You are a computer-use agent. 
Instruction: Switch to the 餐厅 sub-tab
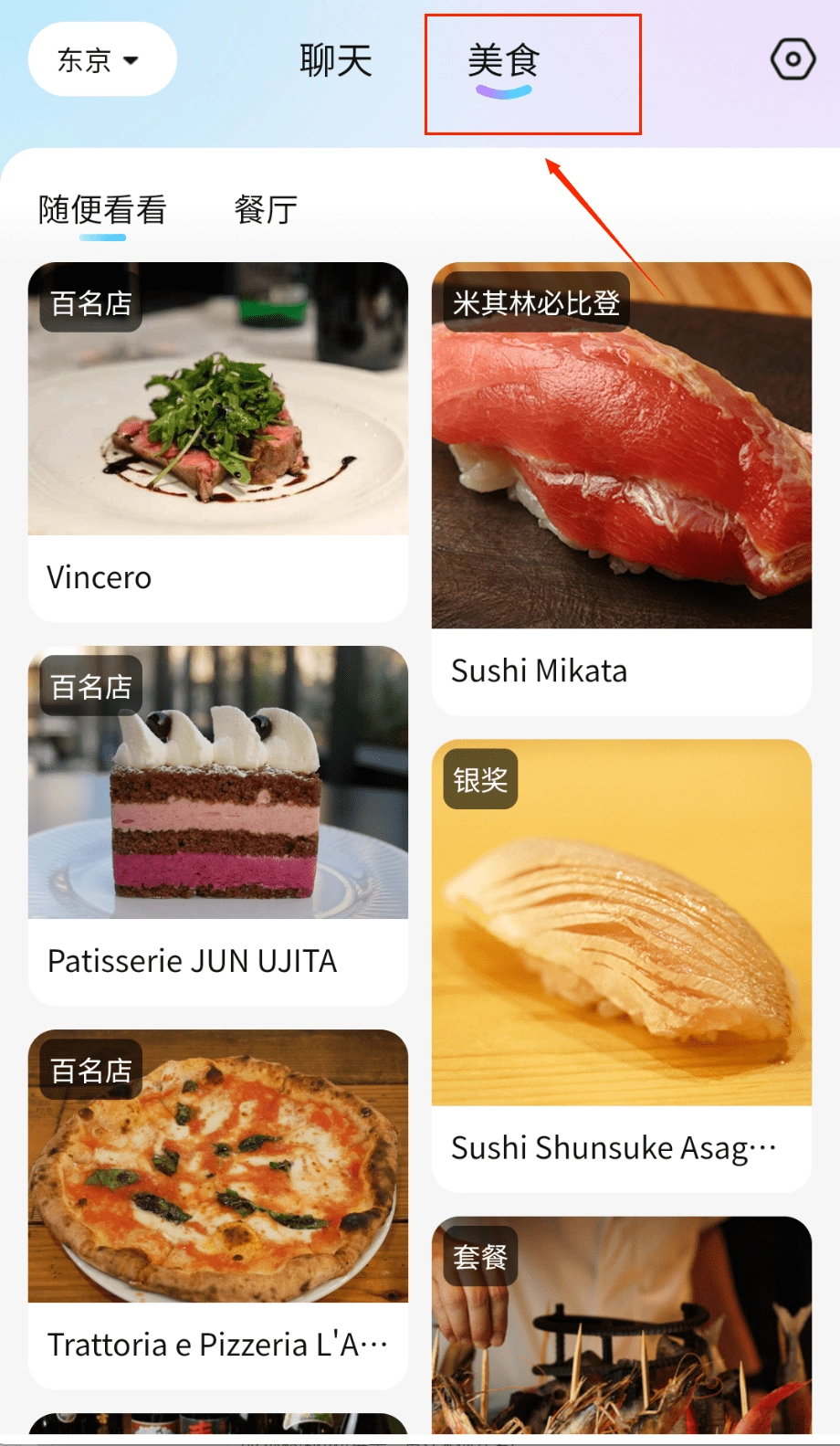point(266,210)
